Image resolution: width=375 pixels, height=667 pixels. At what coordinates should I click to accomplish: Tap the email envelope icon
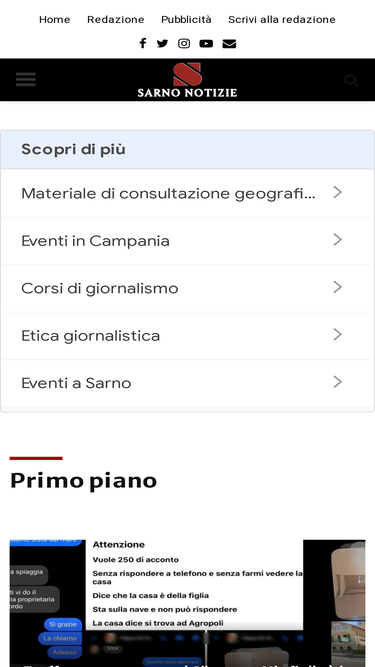[x=229, y=43]
